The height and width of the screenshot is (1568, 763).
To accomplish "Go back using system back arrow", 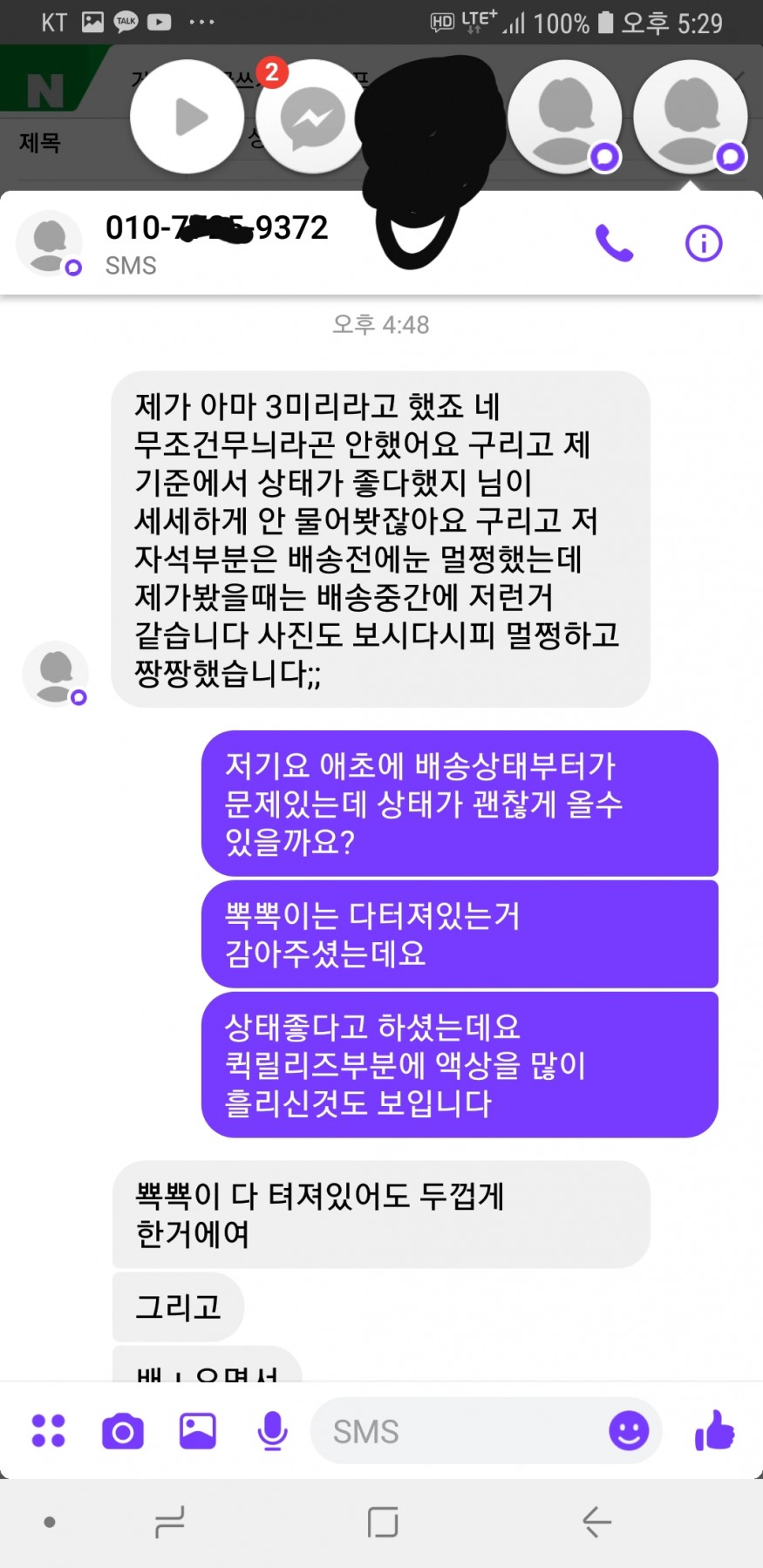I will click(596, 1522).
